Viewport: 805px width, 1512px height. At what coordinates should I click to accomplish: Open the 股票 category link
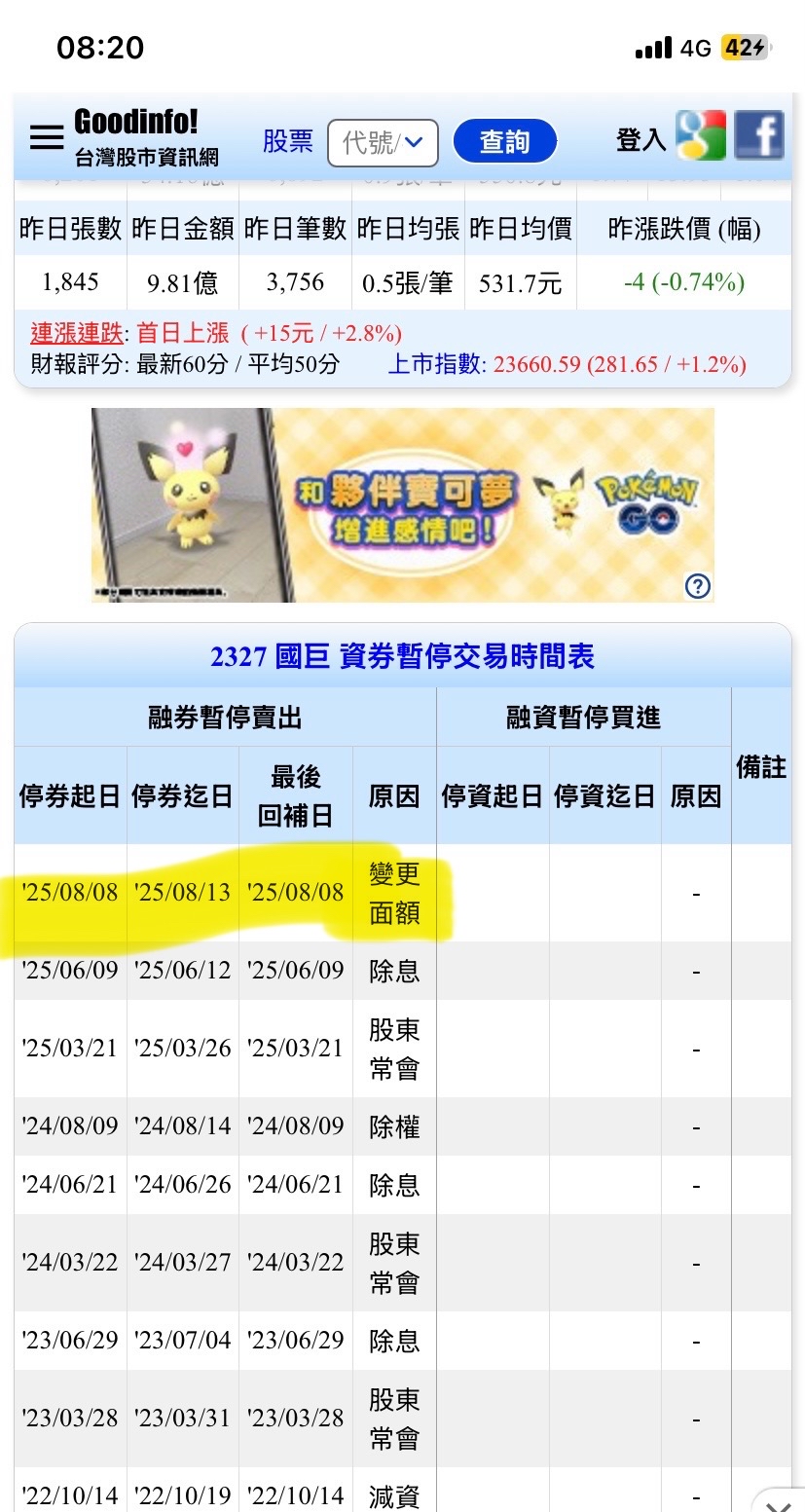click(x=287, y=142)
